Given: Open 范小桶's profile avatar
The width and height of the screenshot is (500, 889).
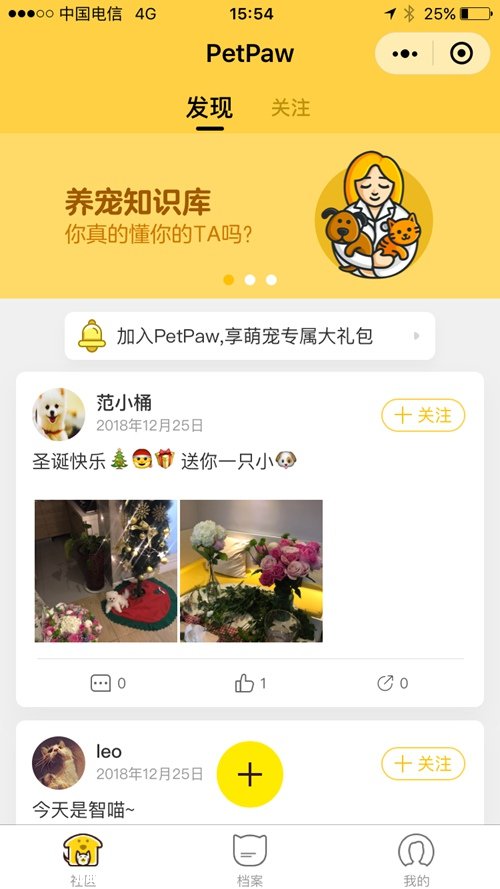Looking at the screenshot, I should tap(58, 414).
